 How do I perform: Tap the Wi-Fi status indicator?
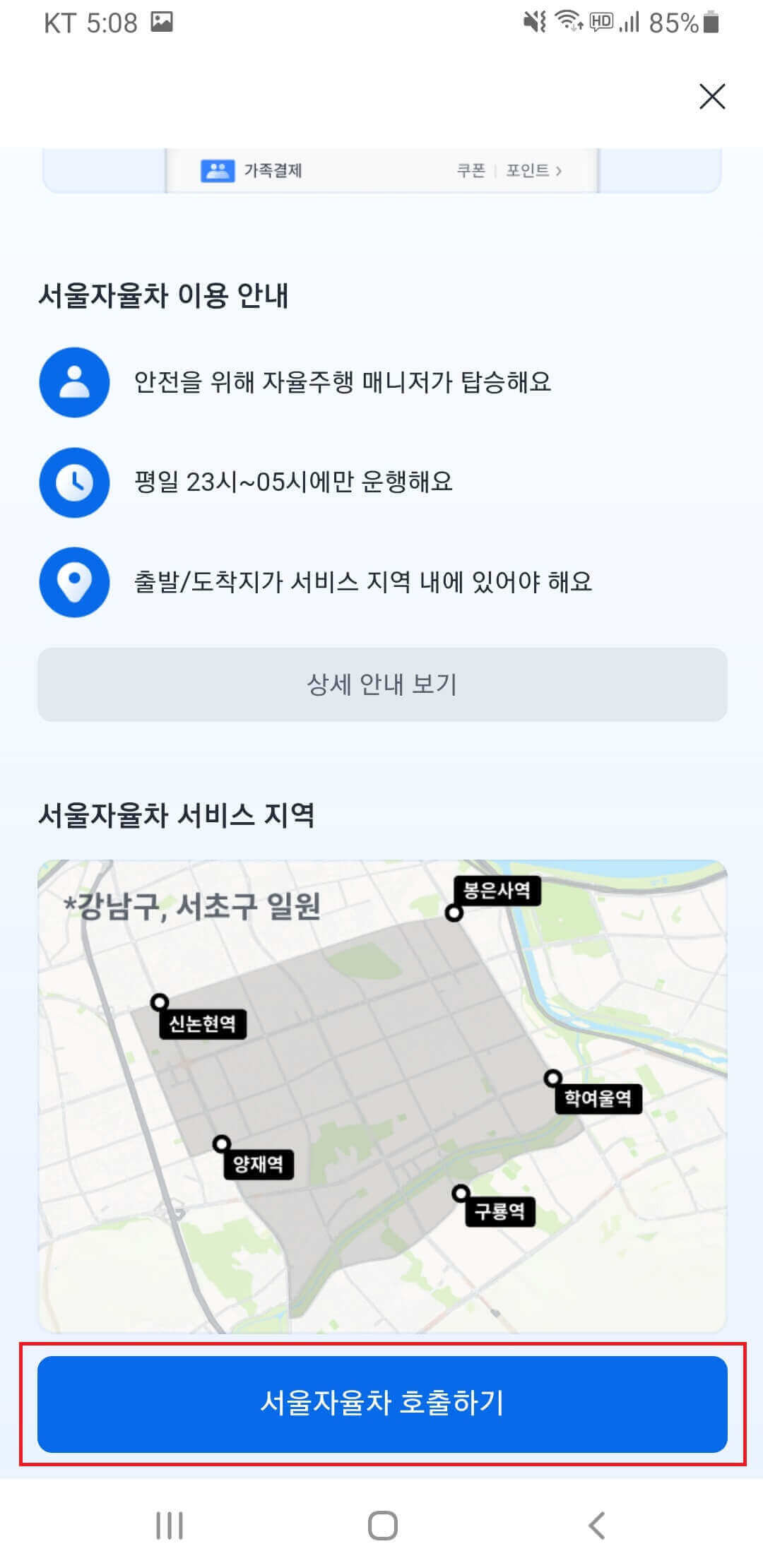pos(567,22)
